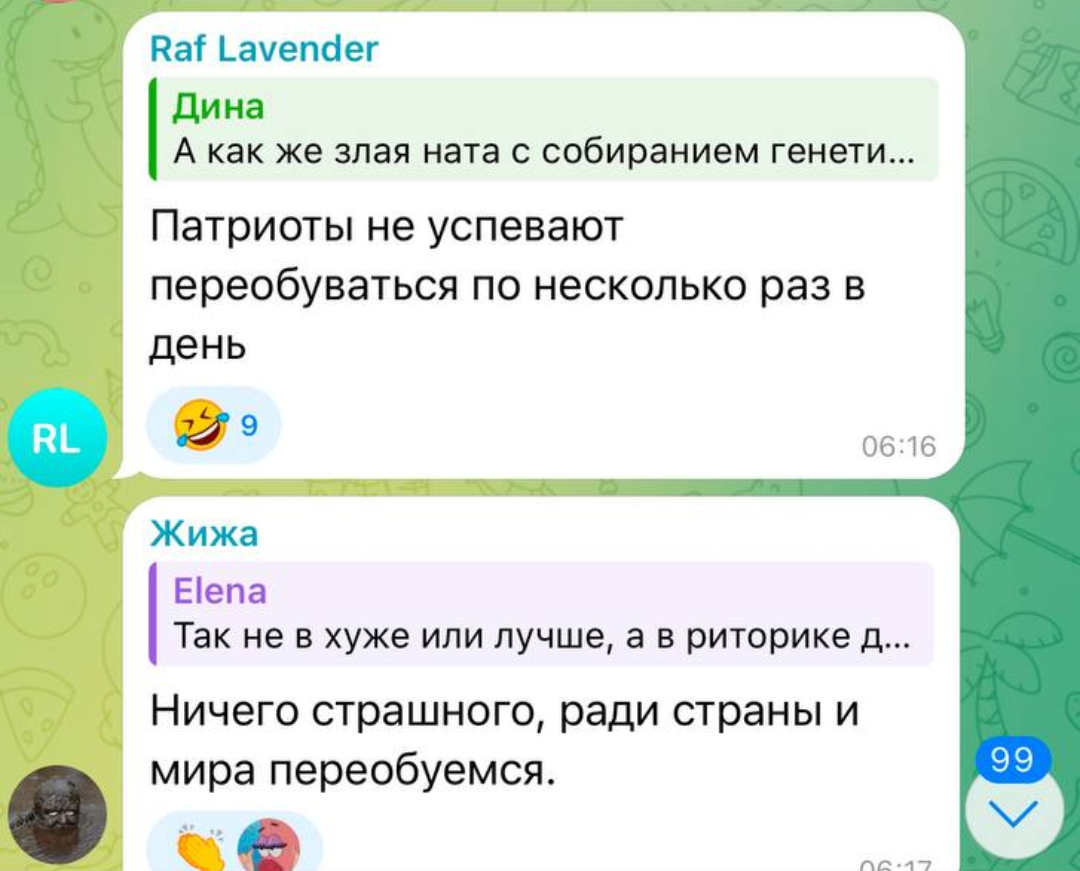
Task: Open Жижа's profile picture
Action: click(x=56, y=813)
